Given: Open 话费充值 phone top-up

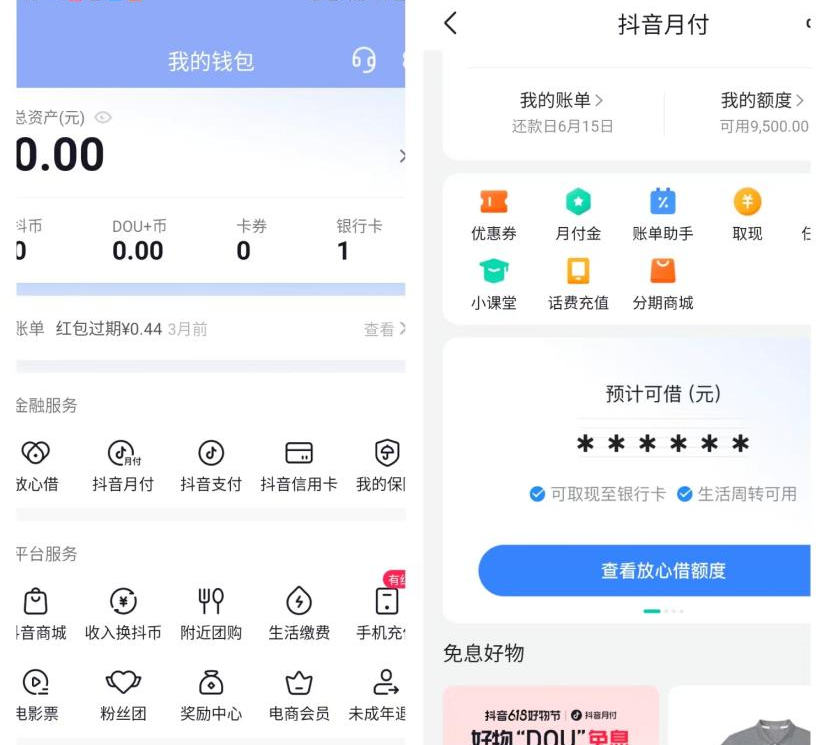Looking at the screenshot, I should click(x=578, y=284).
